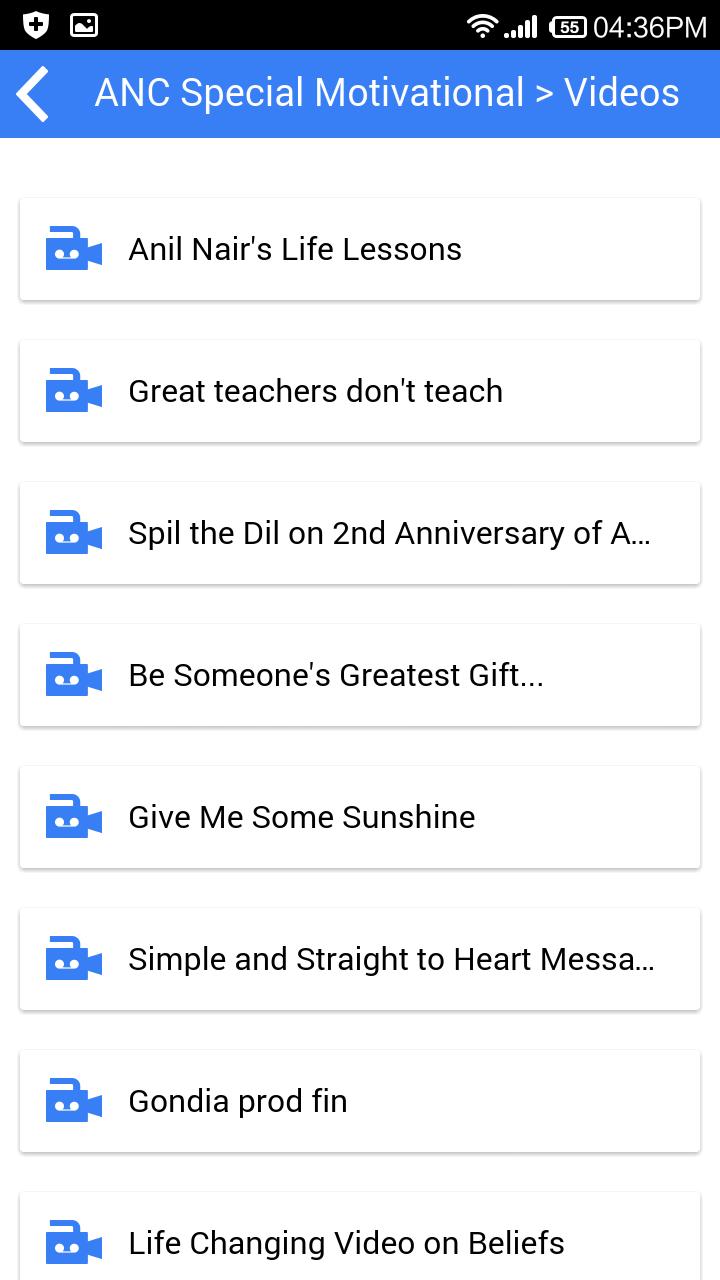Screen dimensions: 720x1280
Task: Select Be Someone's Greatest Gift video
Action: click(x=360, y=675)
